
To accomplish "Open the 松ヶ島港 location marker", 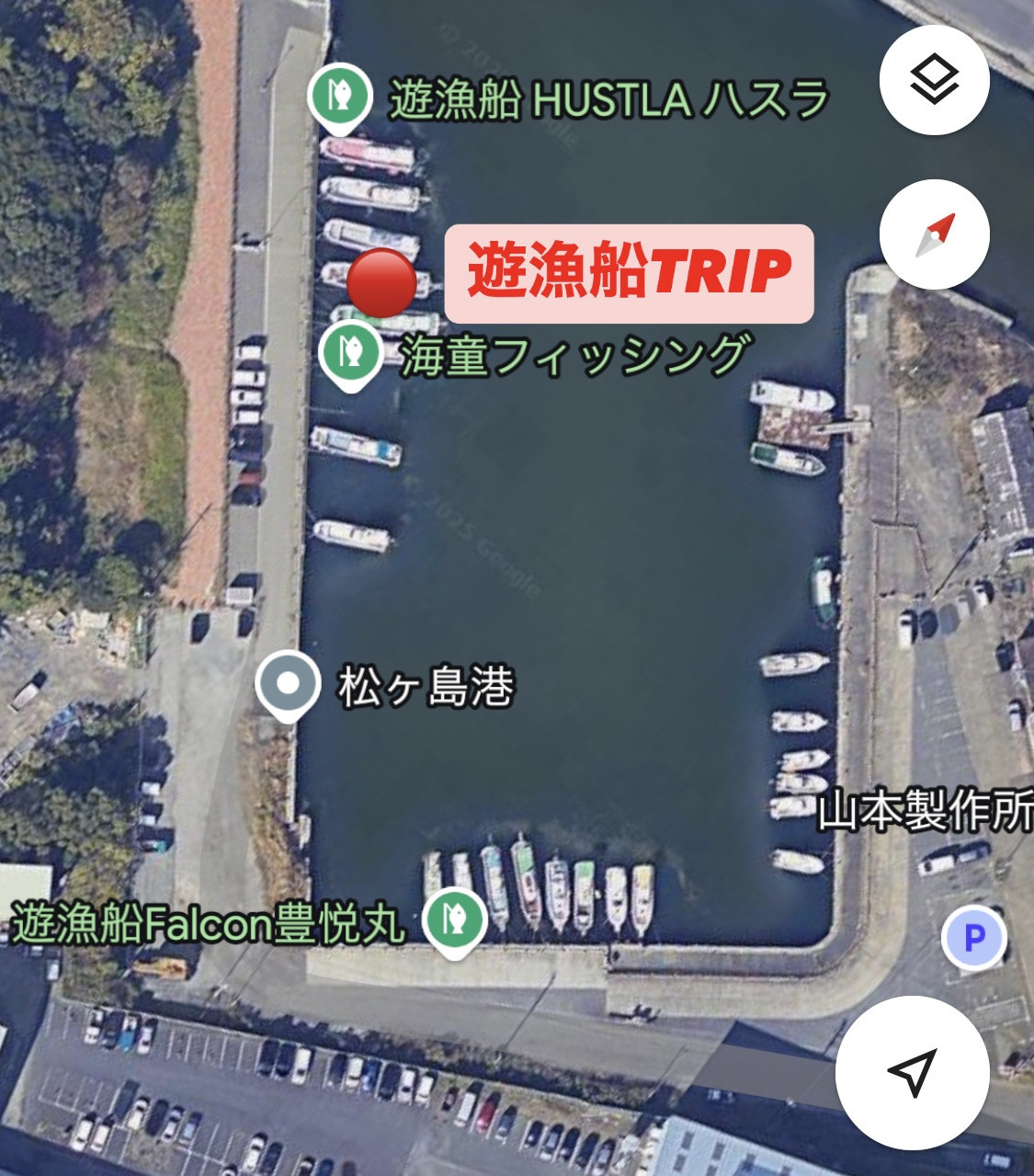I will pyautogui.click(x=288, y=684).
